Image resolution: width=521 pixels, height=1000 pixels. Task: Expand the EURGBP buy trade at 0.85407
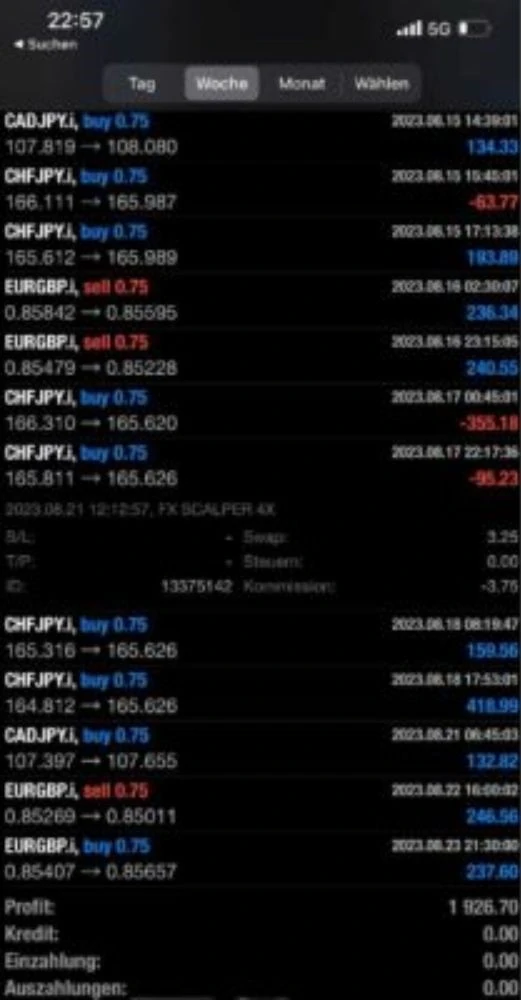260,859
